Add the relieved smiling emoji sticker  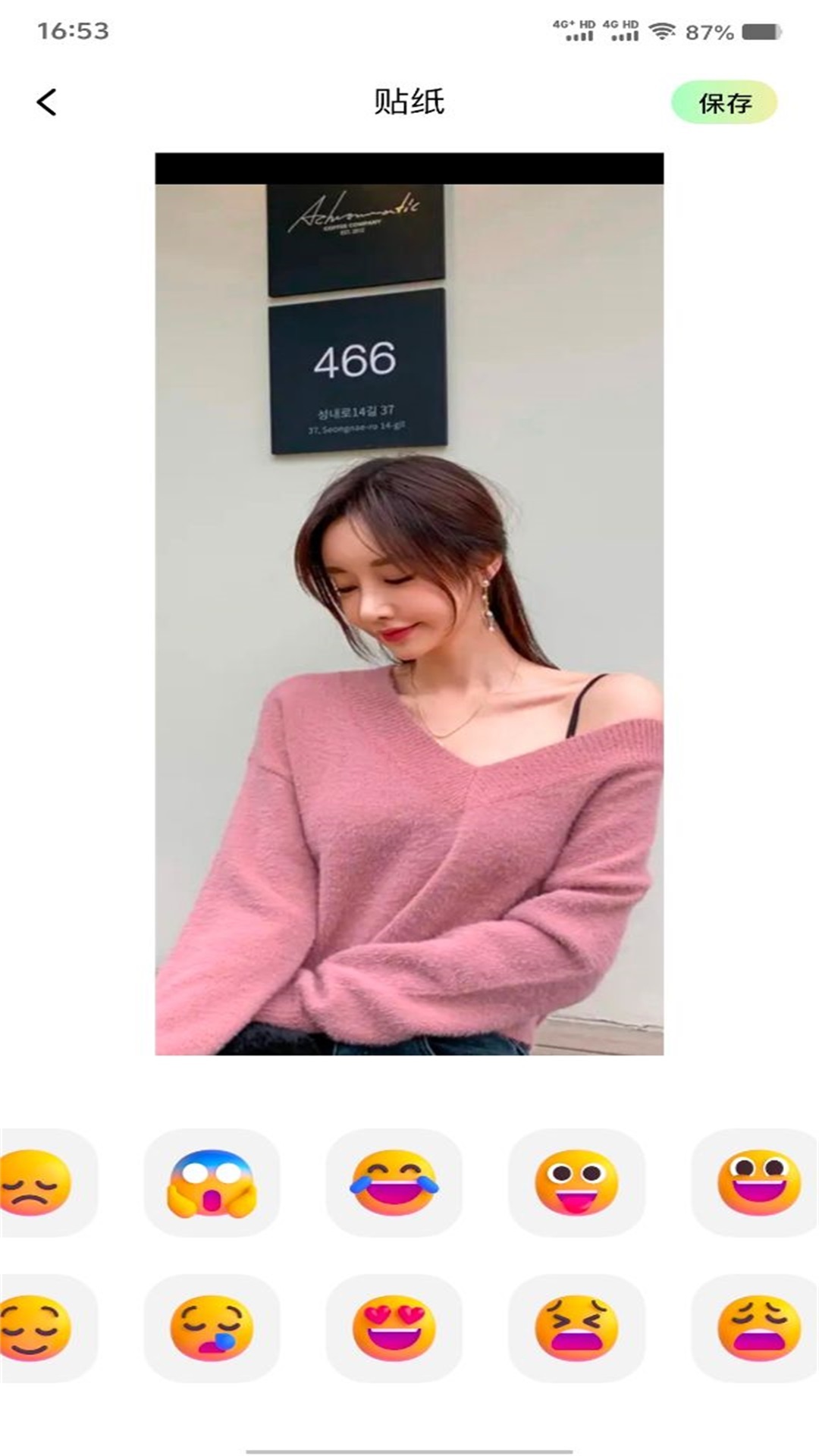click(38, 1328)
